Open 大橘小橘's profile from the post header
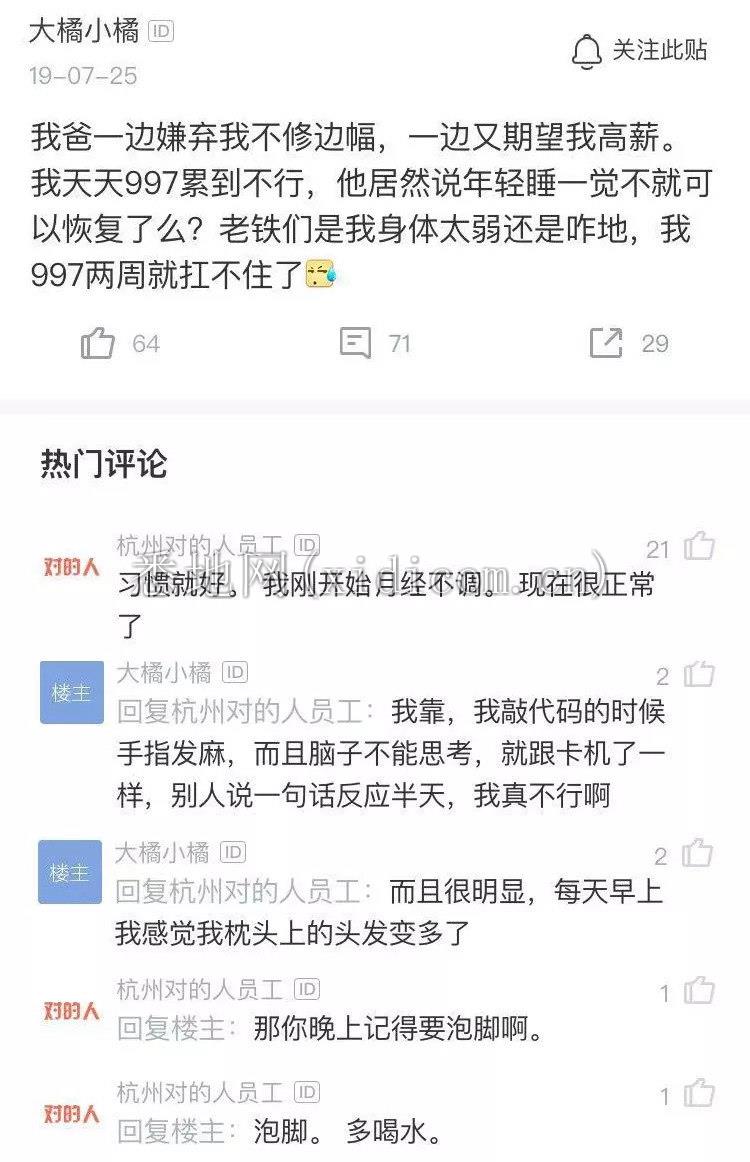Screen dimensions: 750x1162 84,31
